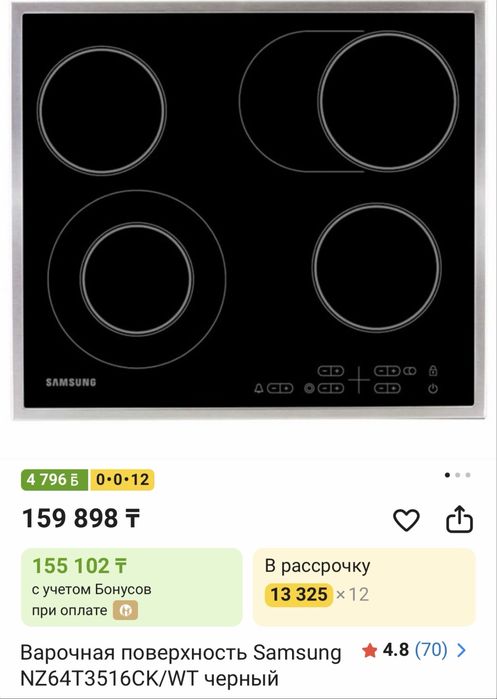Tap the 155 102 ₸ bonus price card
The width and height of the screenshot is (497, 699).
tap(131, 587)
